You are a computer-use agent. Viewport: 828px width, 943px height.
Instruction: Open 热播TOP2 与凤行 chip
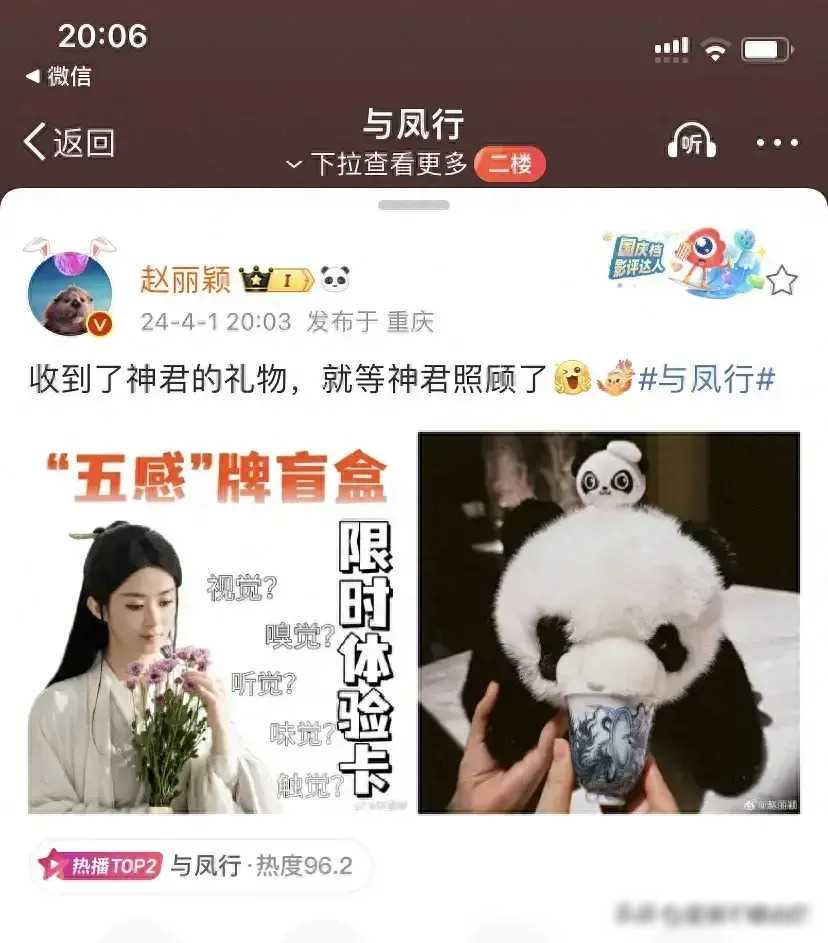(x=196, y=866)
